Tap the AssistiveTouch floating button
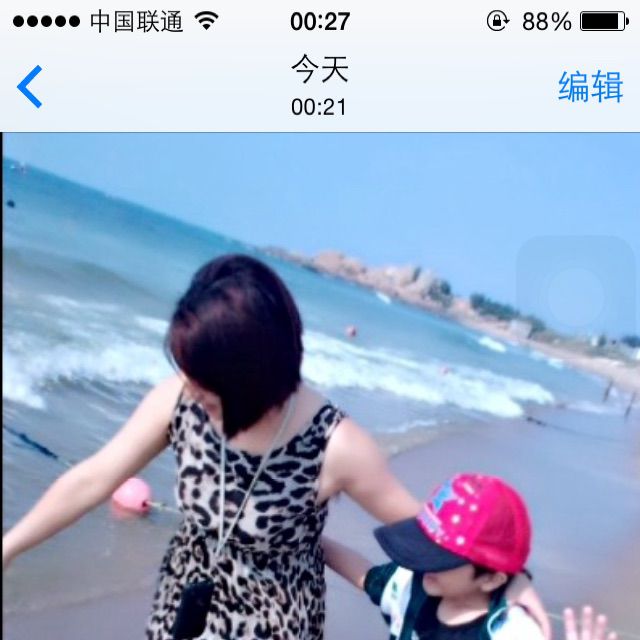This screenshot has width=640, height=640. pos(575,294)
